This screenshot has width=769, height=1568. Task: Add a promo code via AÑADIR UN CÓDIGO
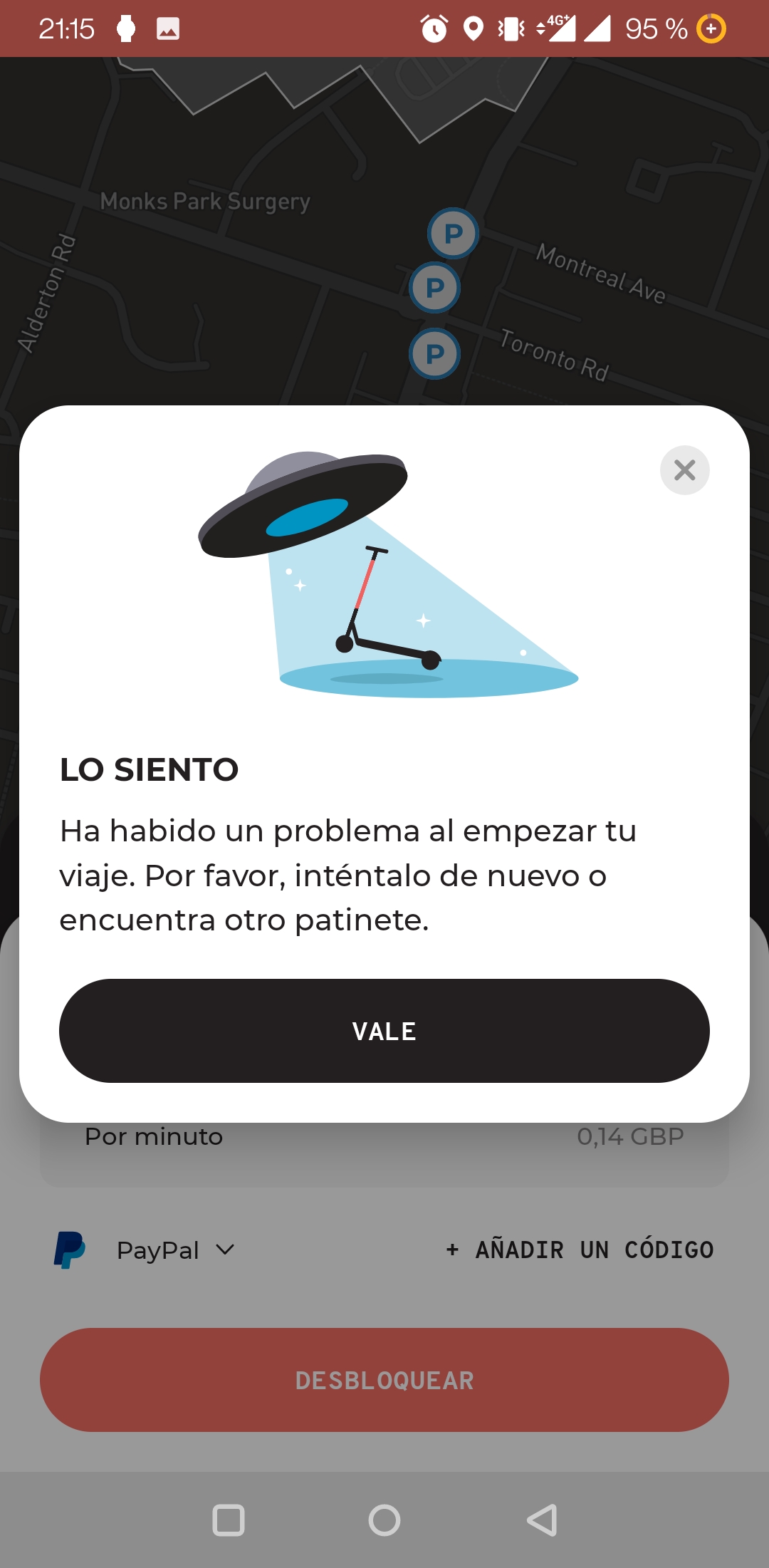[580, 1250]
